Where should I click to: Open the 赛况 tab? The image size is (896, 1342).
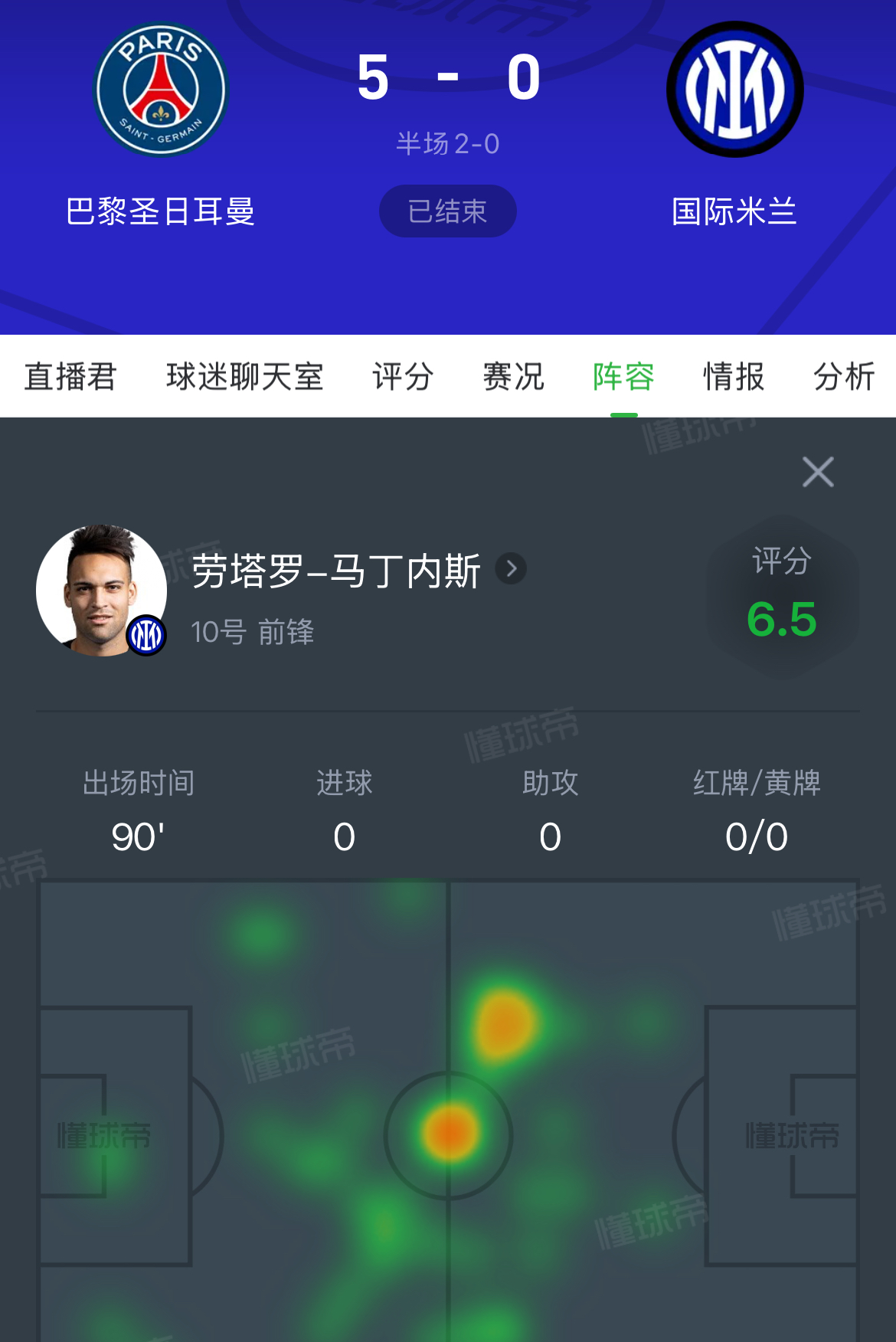pyautogui.click(x=513, y=377)
